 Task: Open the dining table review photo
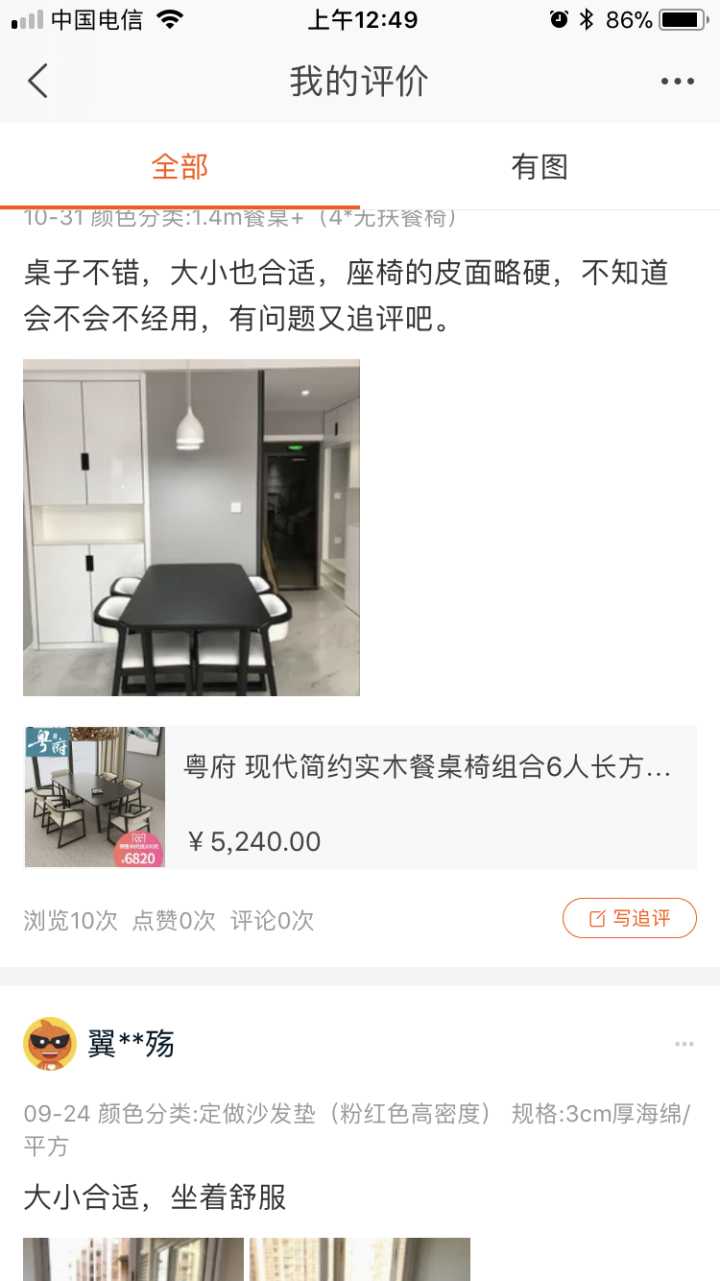click(191, 527)
